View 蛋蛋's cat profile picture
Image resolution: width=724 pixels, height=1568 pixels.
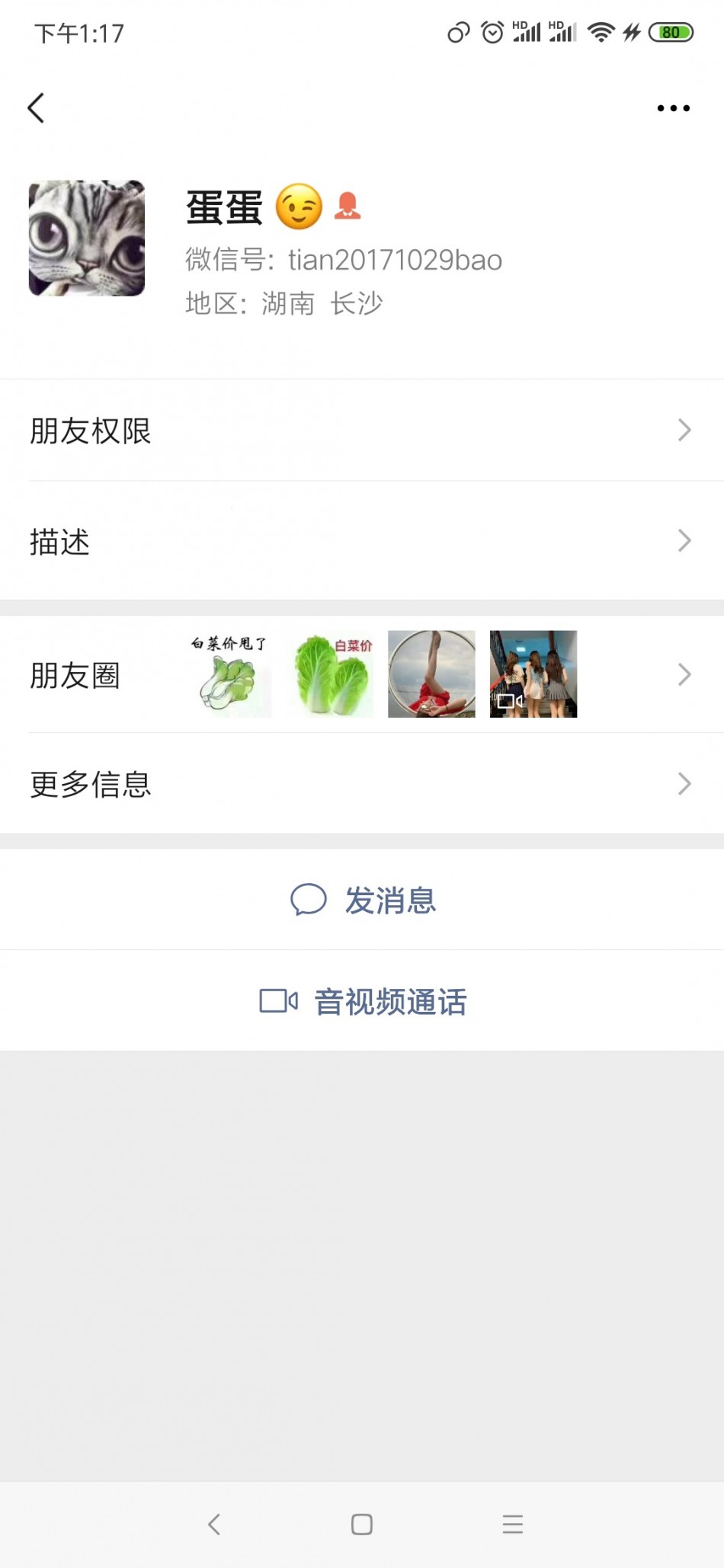point(87,238)
